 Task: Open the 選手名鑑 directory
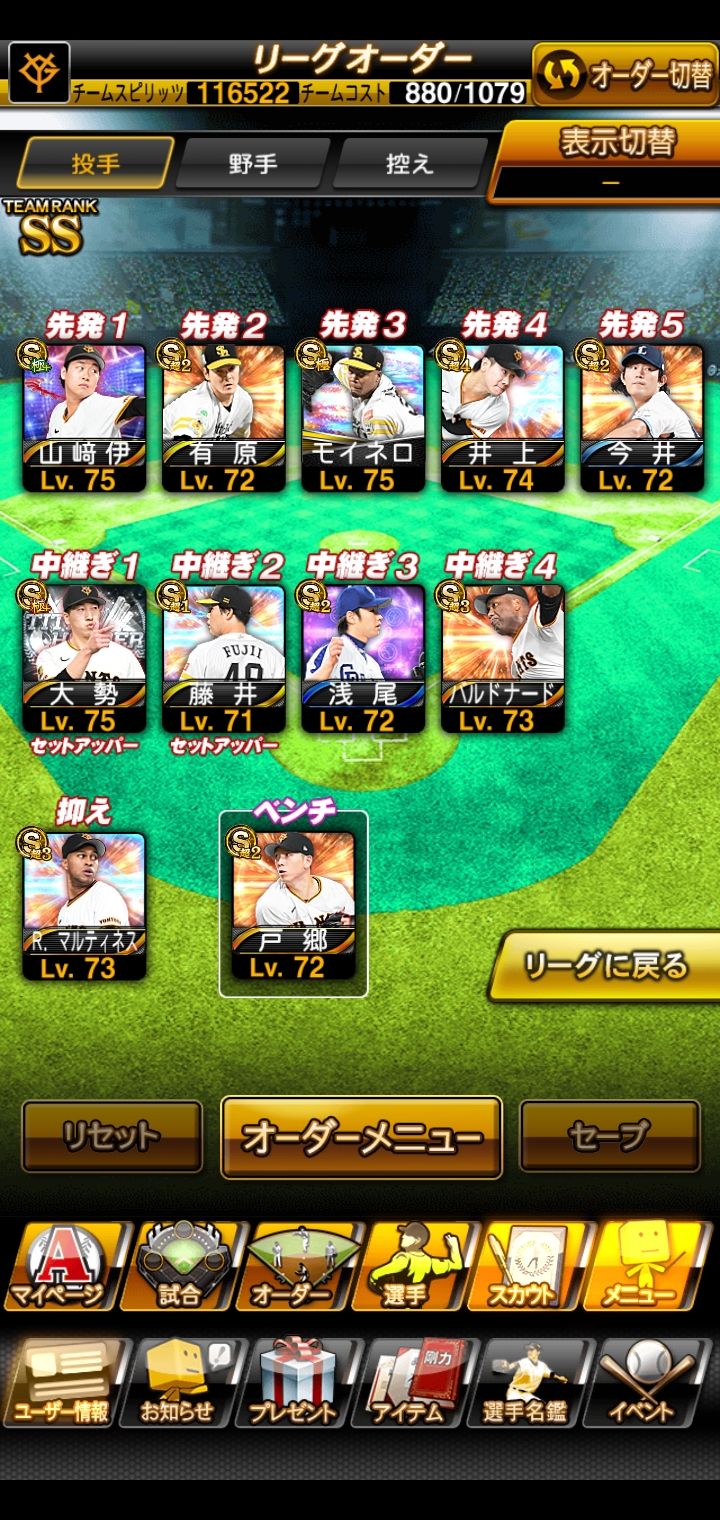tap(525, 1382)
